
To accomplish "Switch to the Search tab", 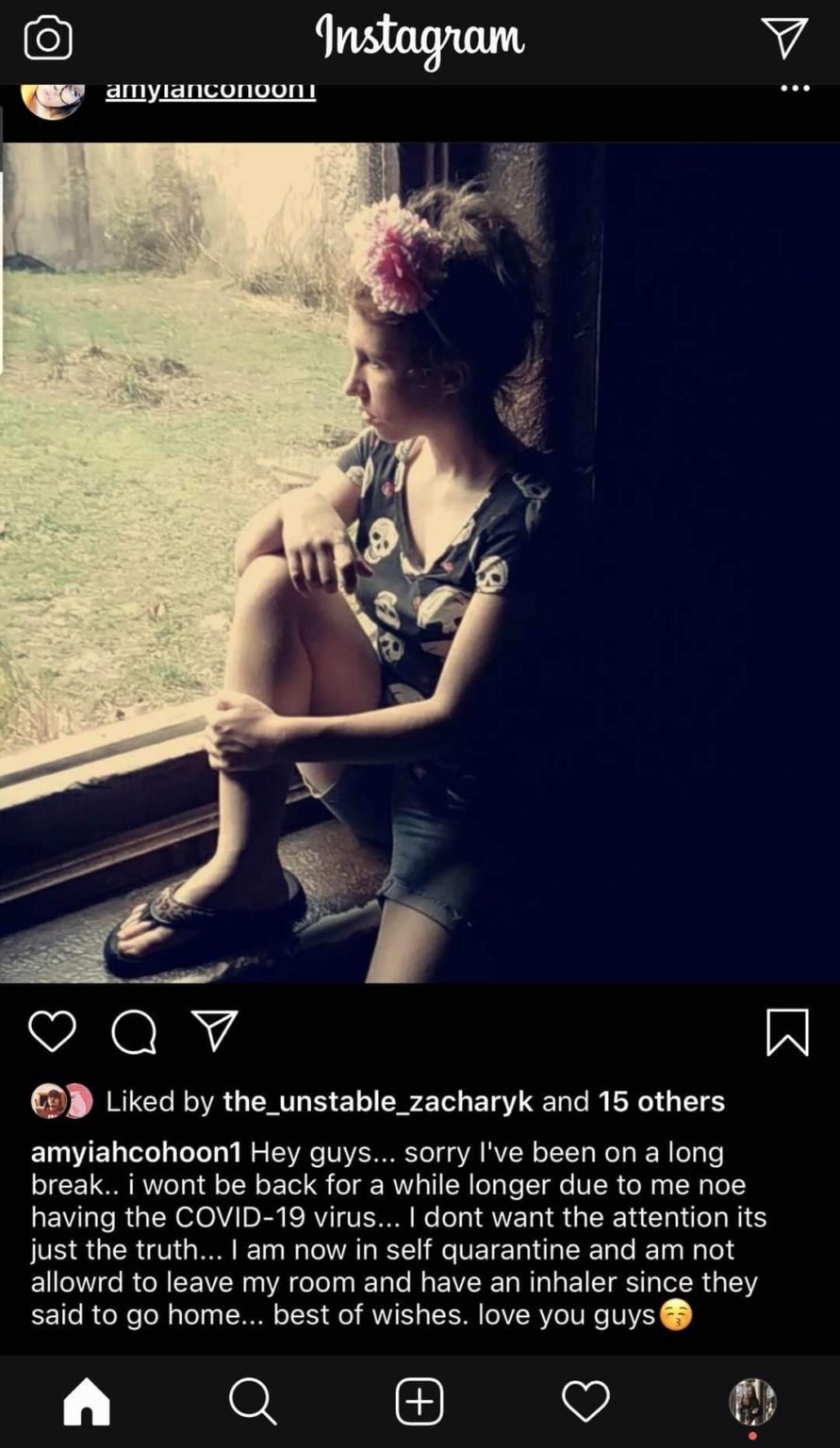I will [253, 1402].
